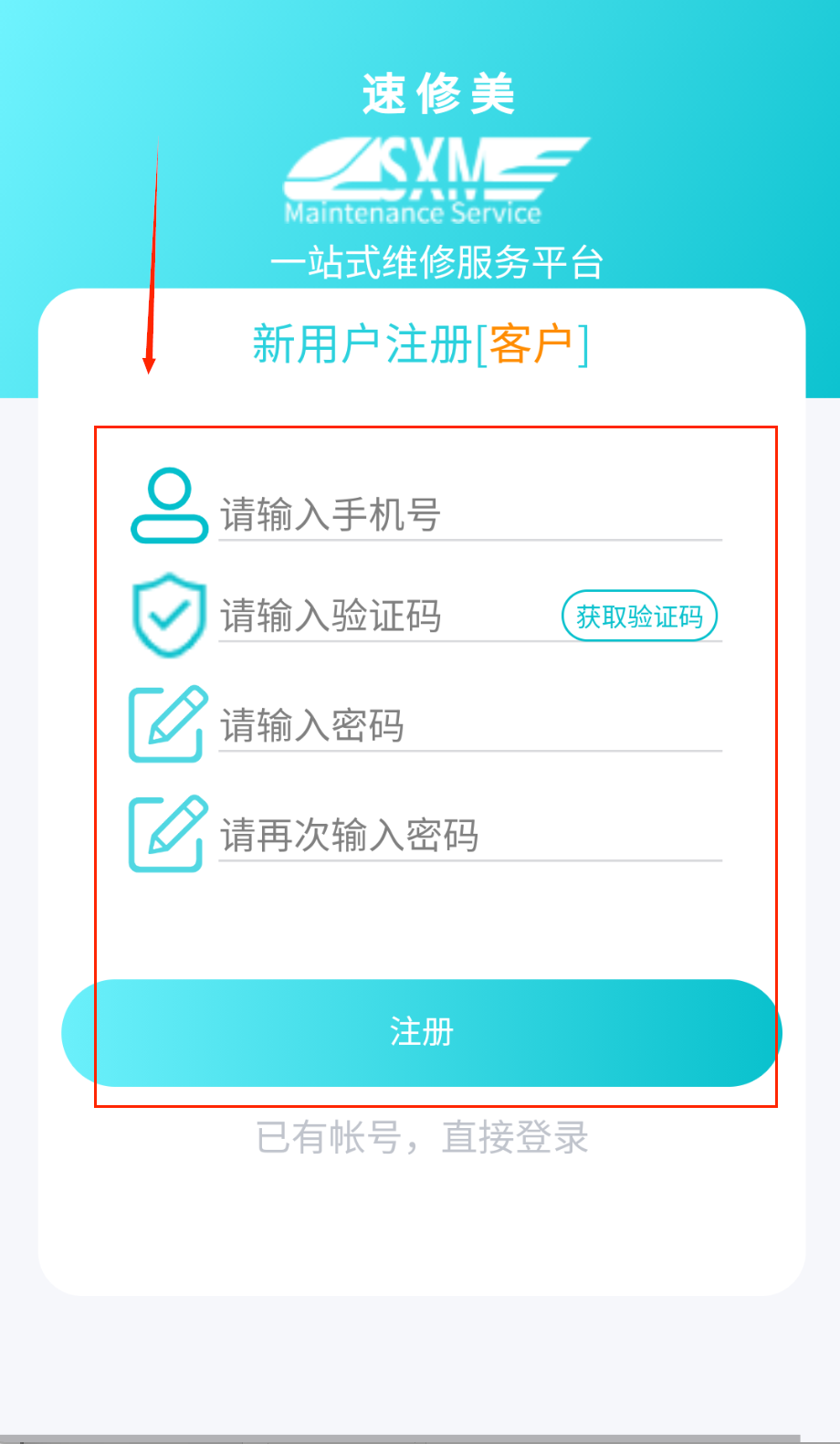Image resolution: width=840 pixels, height=1444 pixels.
Task: Open 已有帐号，直接登录 login link
Action: tap(422, 1138)
